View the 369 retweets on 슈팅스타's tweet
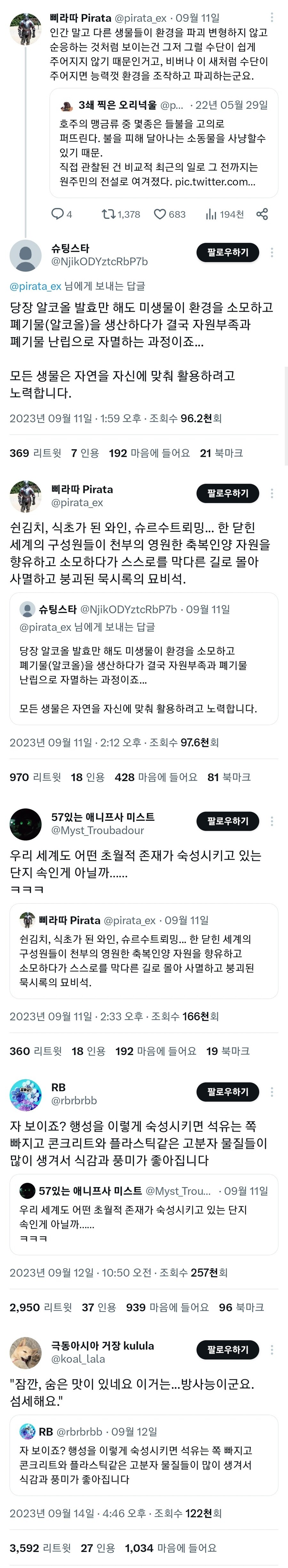The height and width of the screenshot is (1568, 288). [x=35, y=453]
